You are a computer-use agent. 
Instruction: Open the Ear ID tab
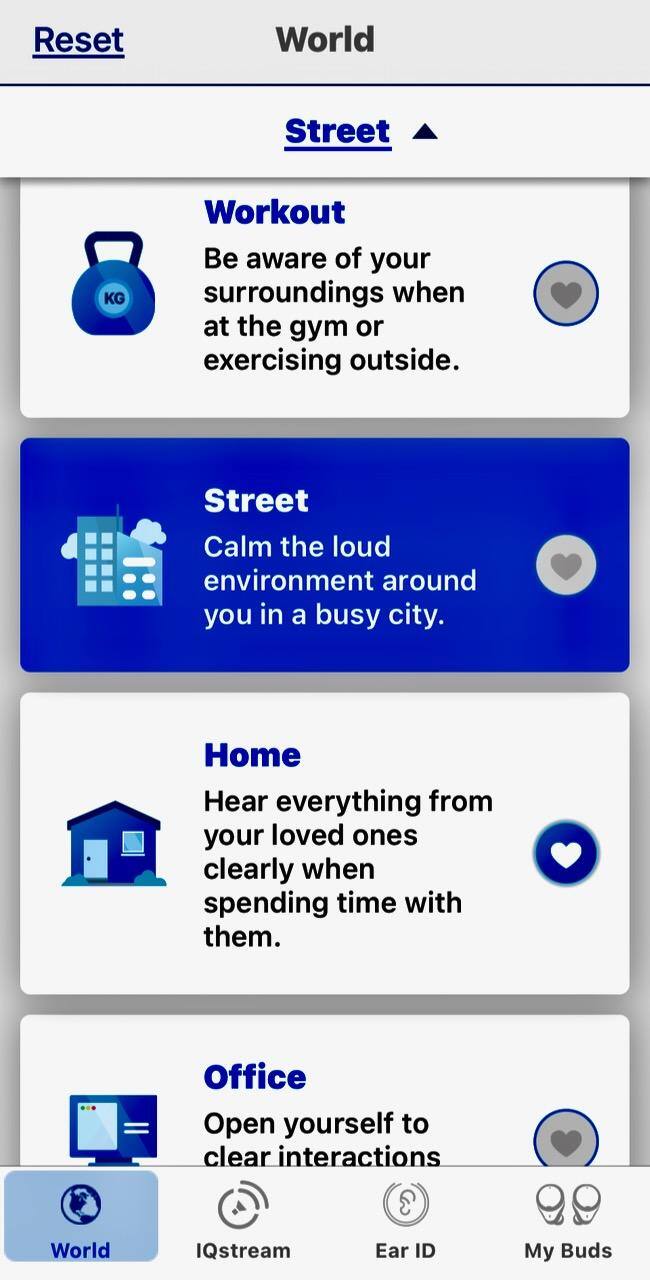[405, 1218]
